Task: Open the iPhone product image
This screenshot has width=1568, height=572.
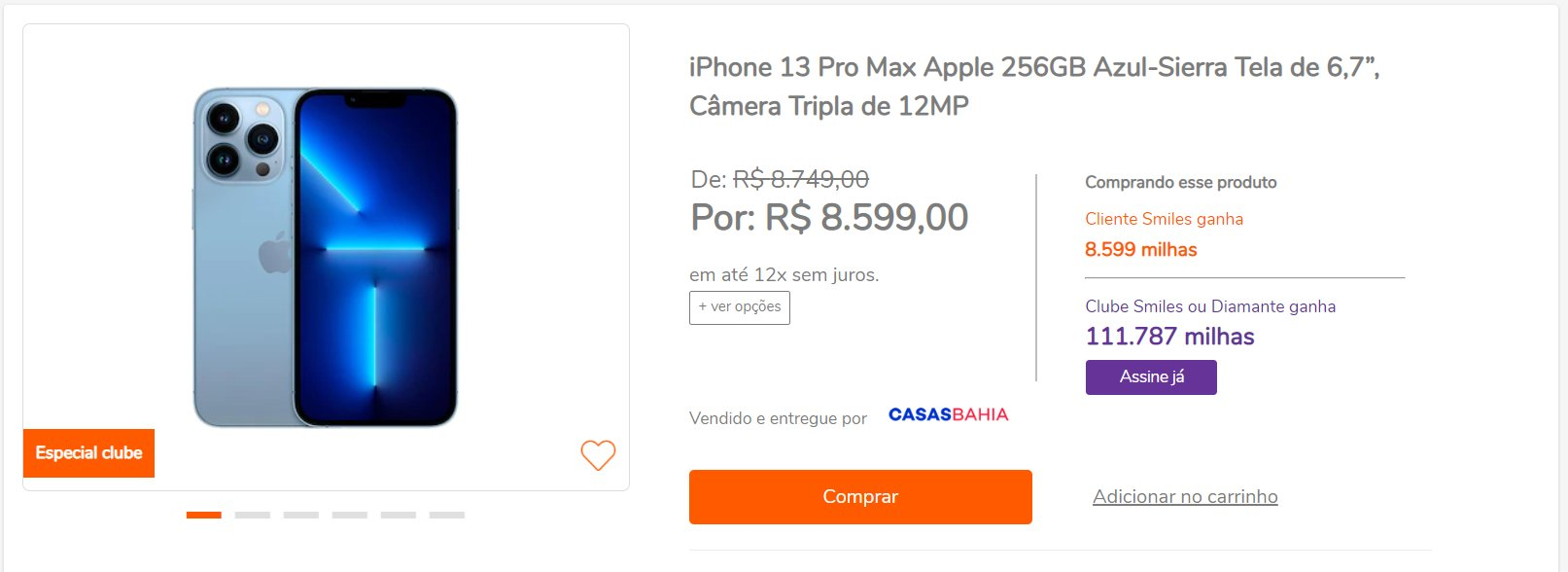Action: tap(326, 257)
